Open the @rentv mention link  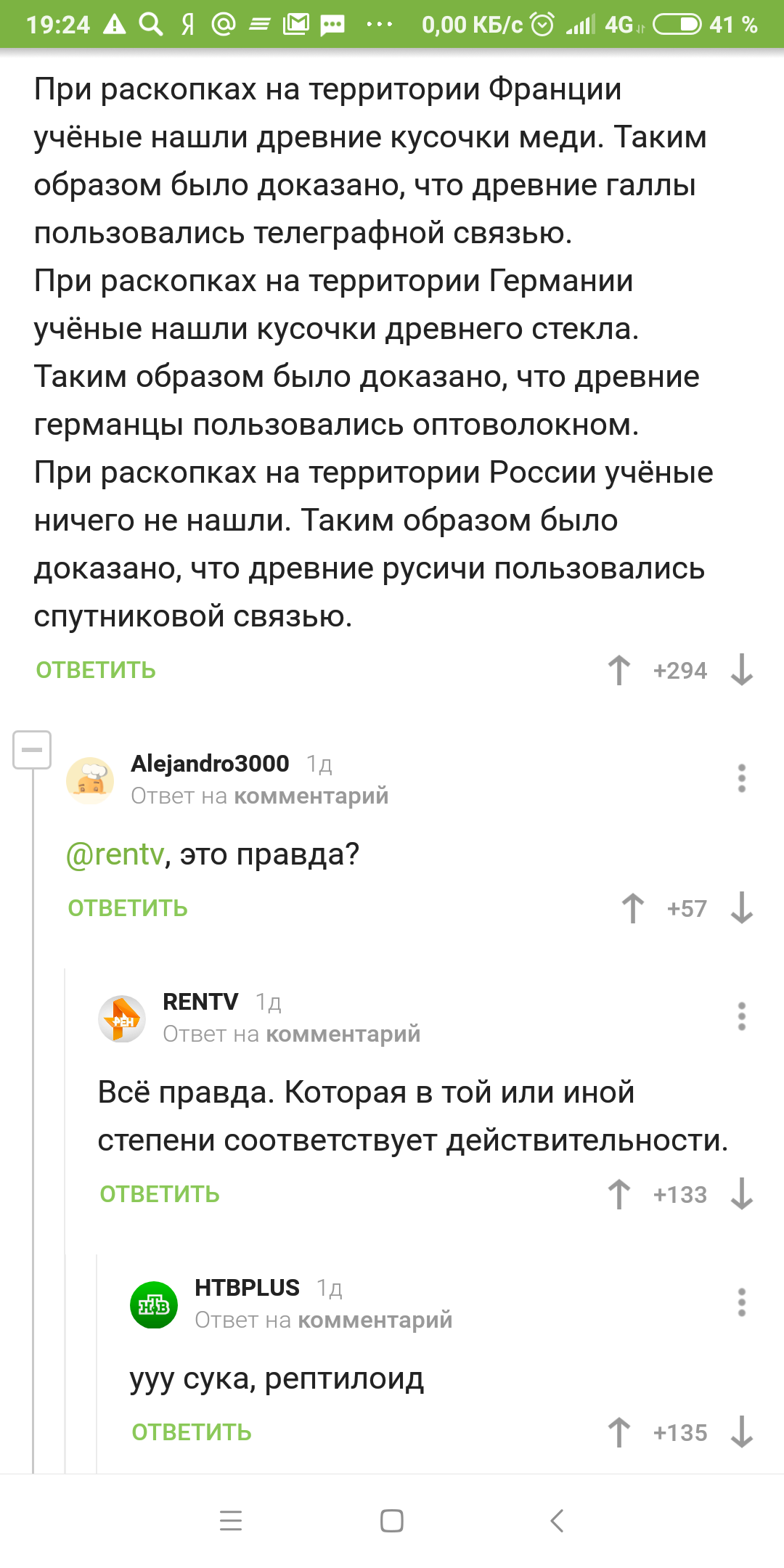pyautogui.click(x=115, y=854)
